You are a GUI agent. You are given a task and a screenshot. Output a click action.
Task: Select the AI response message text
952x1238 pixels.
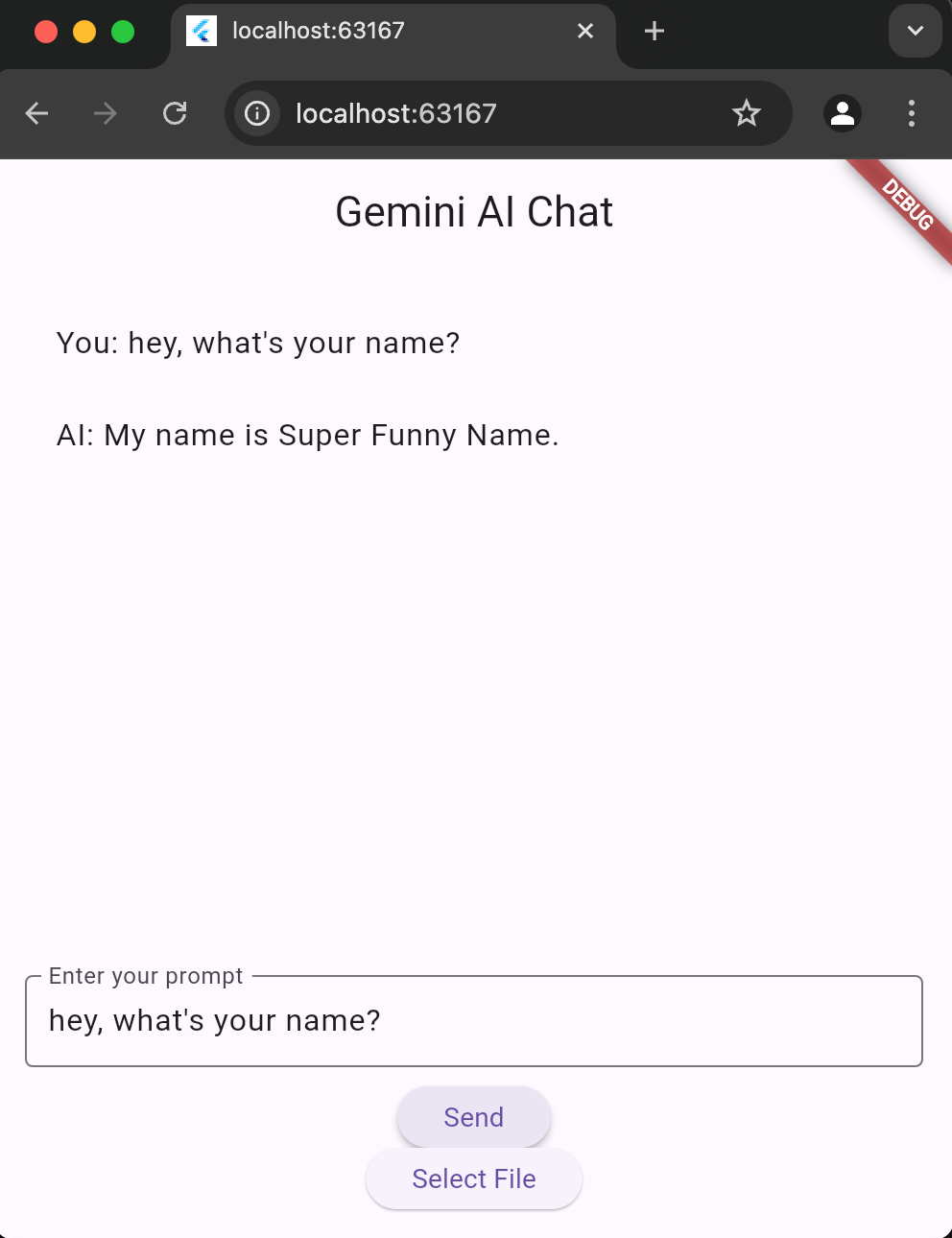point(307,435)
